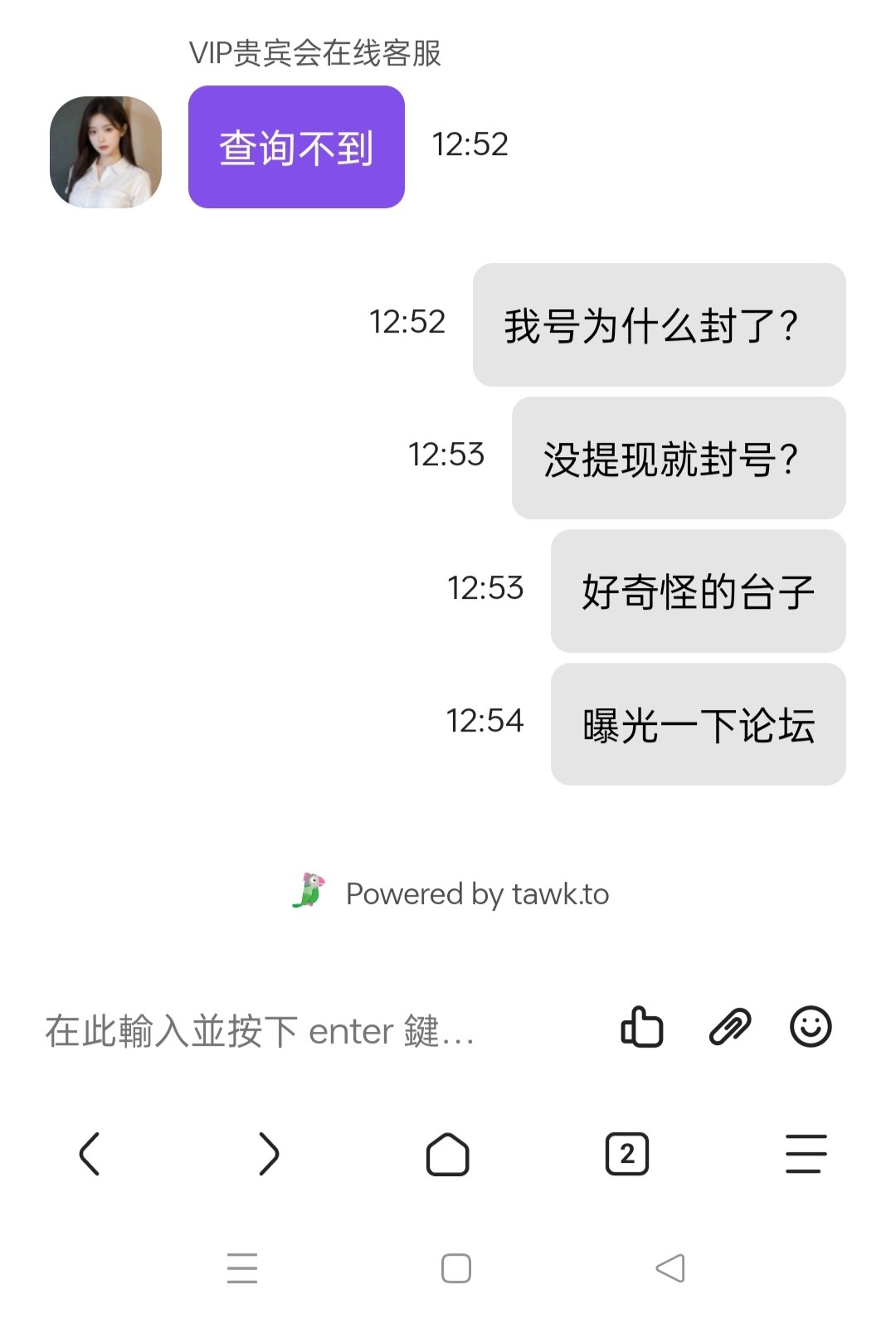Go back with the browser back arrow

point(90,1154)
